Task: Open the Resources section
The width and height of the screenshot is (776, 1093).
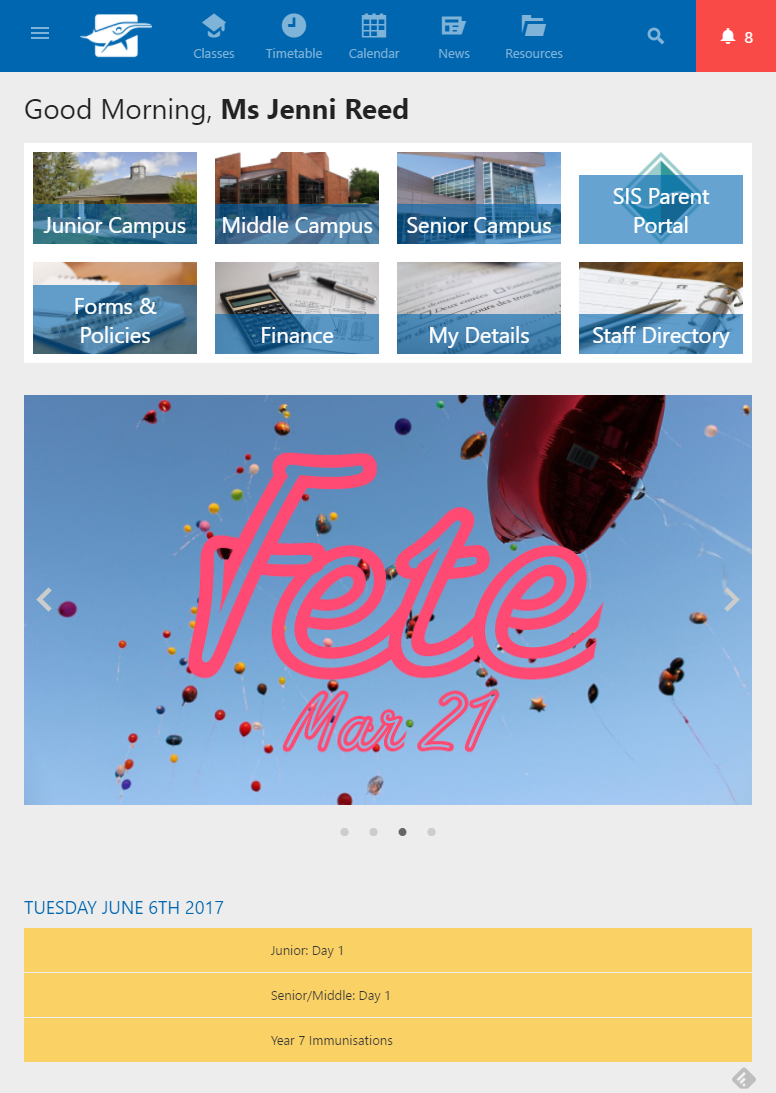Action: pos(534,37)
